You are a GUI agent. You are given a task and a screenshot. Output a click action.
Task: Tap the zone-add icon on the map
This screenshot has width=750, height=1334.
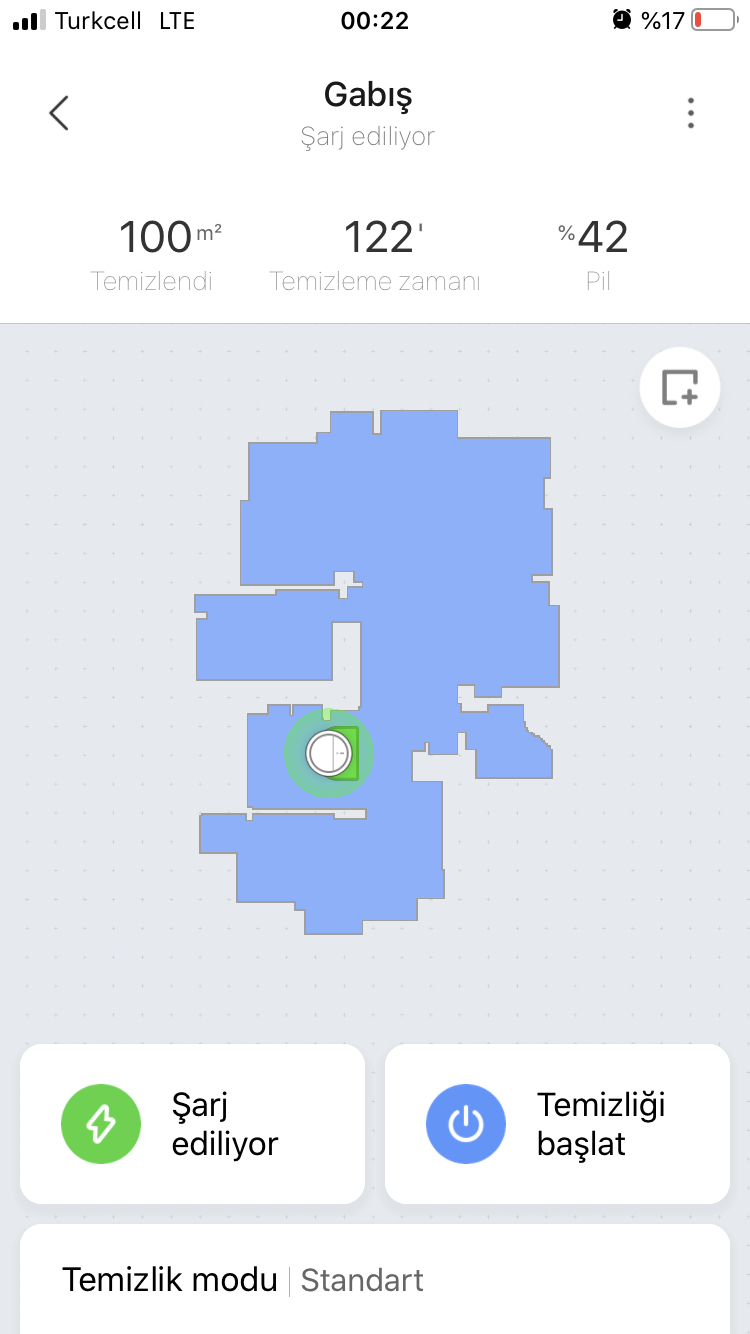coord(680,387)
